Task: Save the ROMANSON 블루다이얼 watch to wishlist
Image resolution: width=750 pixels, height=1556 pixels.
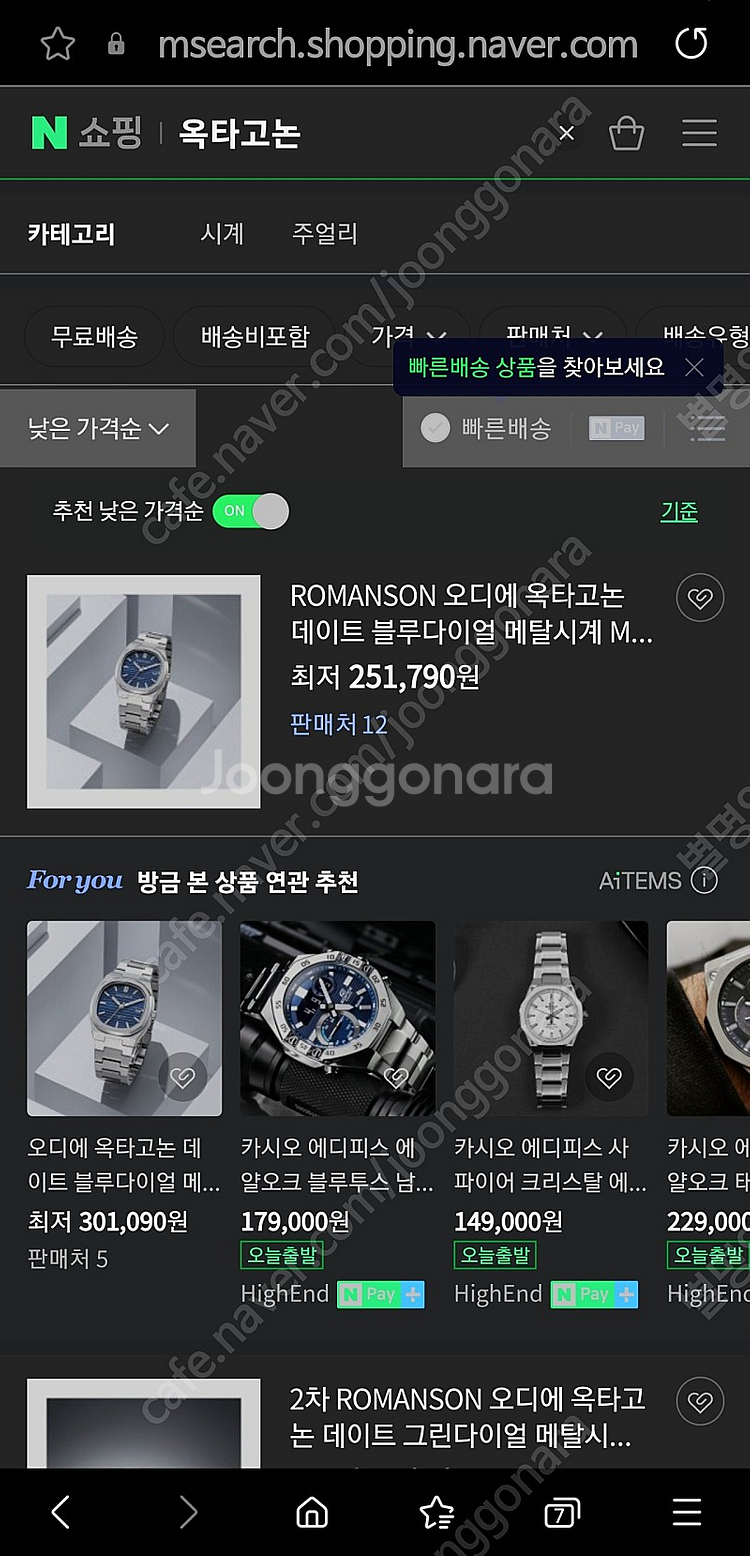Action: (x=700, y=599)
